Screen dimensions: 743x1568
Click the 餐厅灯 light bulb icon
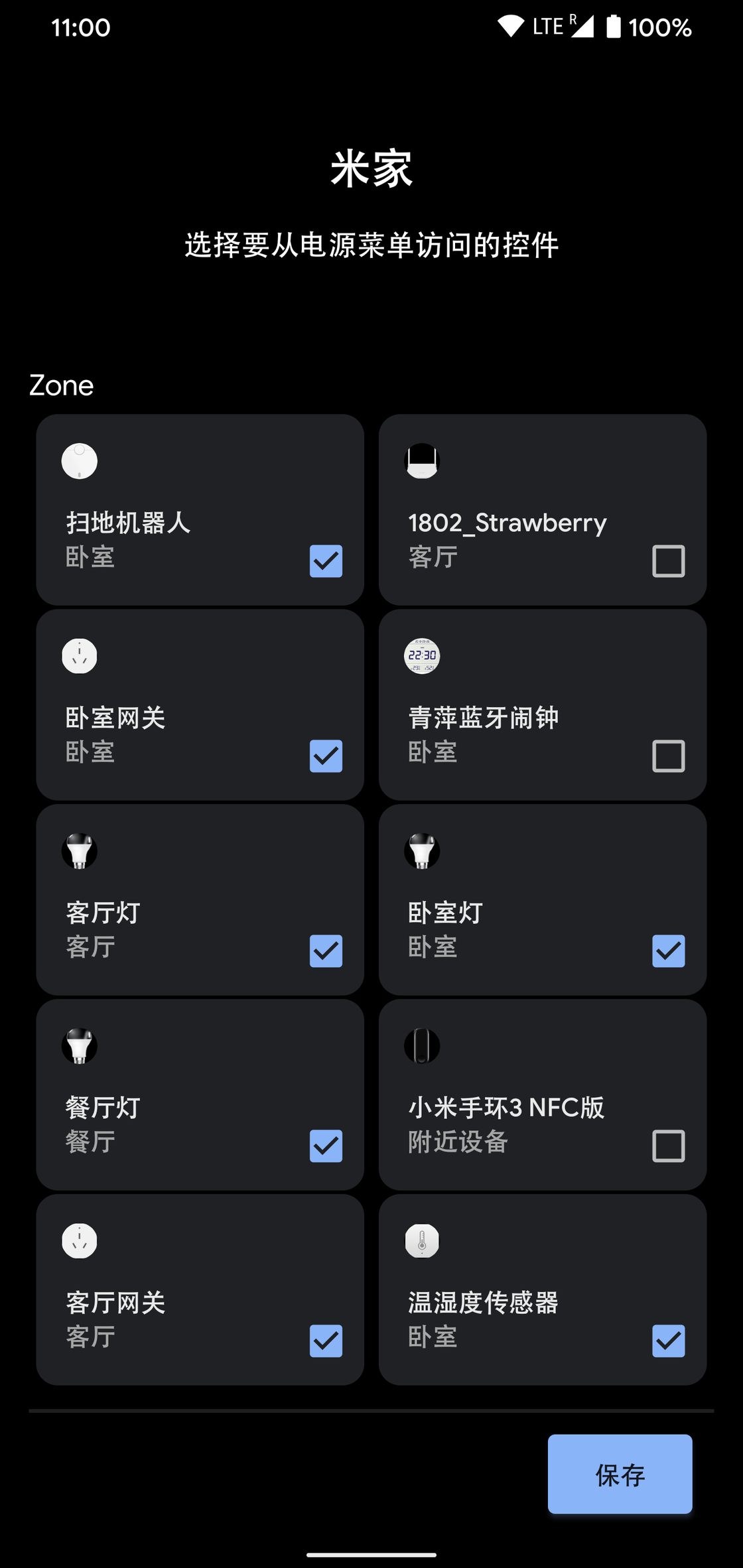80,1046
